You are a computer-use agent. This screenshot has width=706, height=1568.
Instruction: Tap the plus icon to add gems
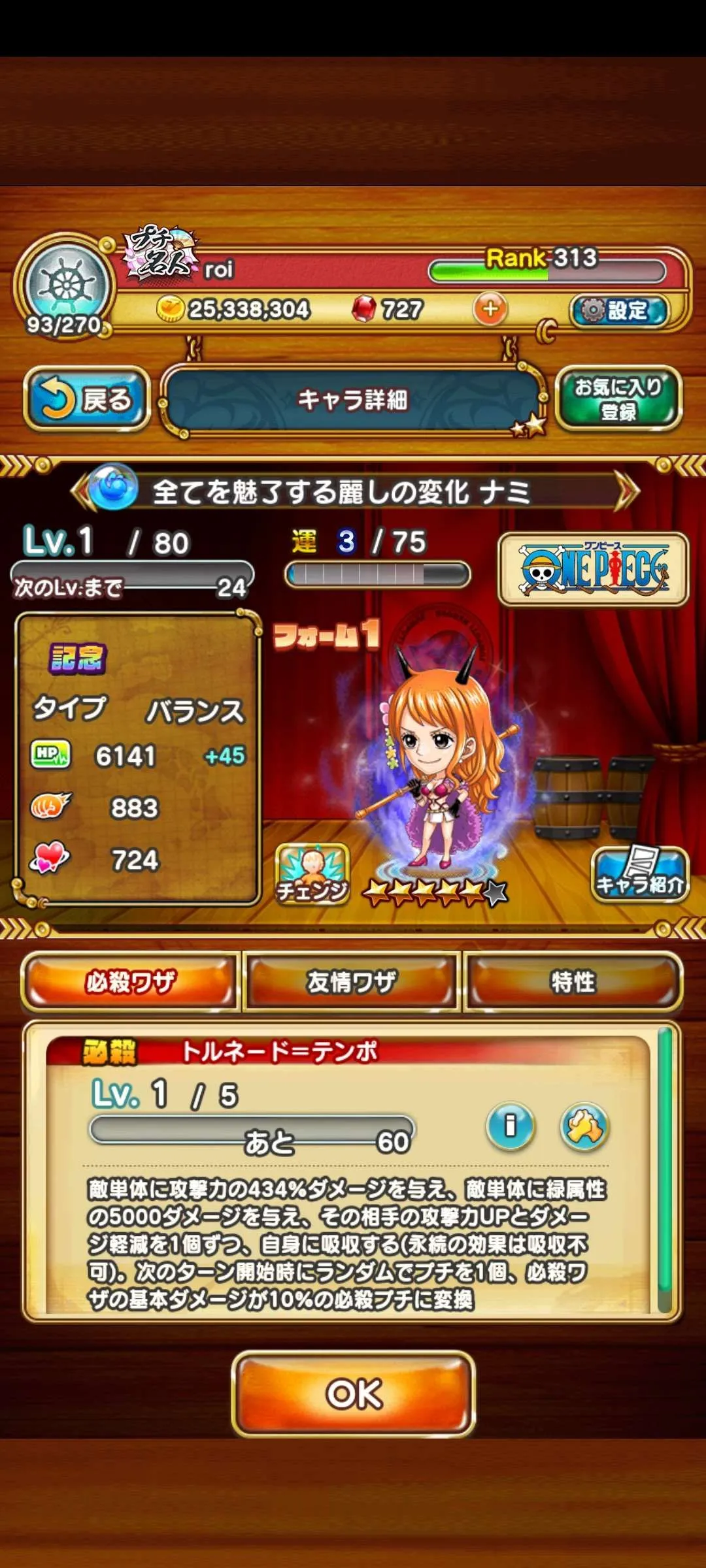coord(490,308)
